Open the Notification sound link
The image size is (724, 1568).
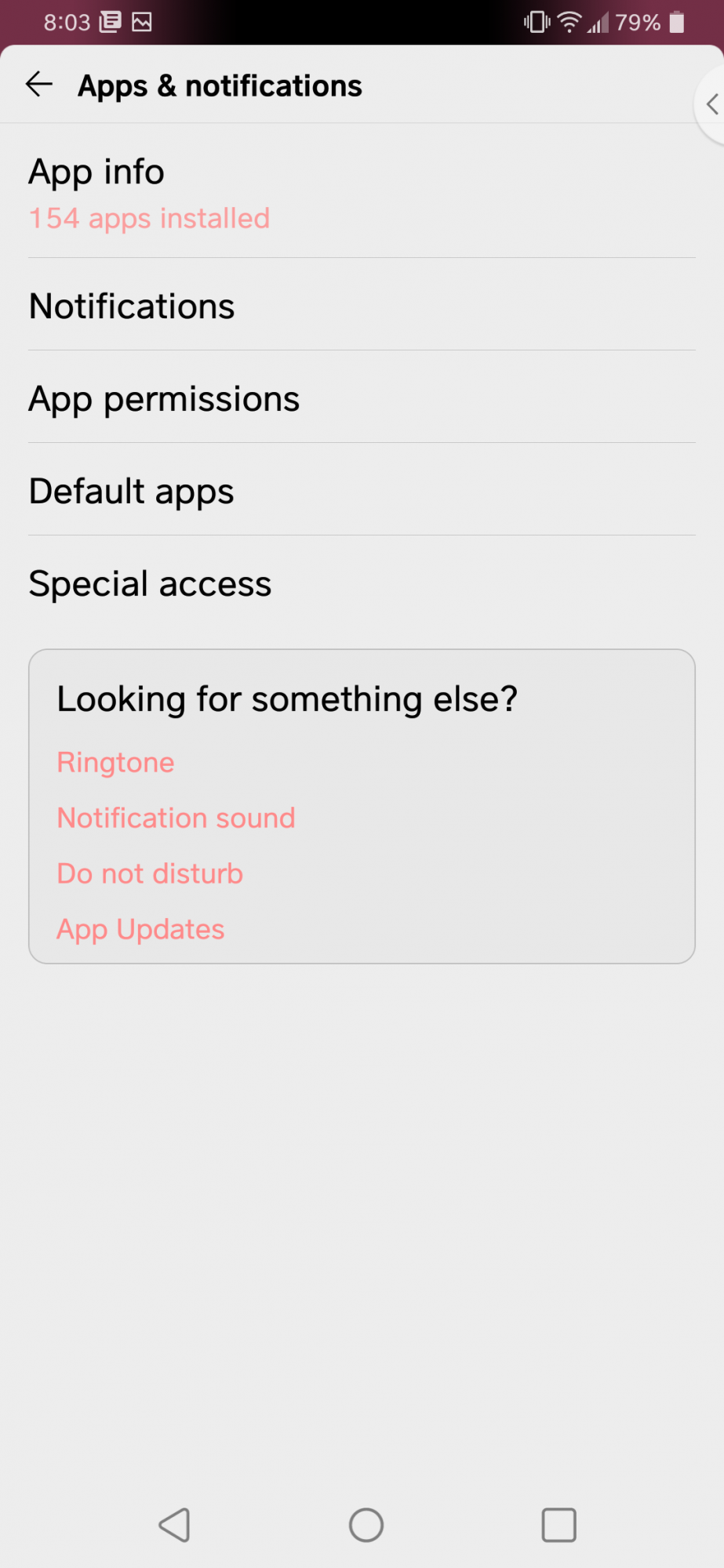[176, 818]
